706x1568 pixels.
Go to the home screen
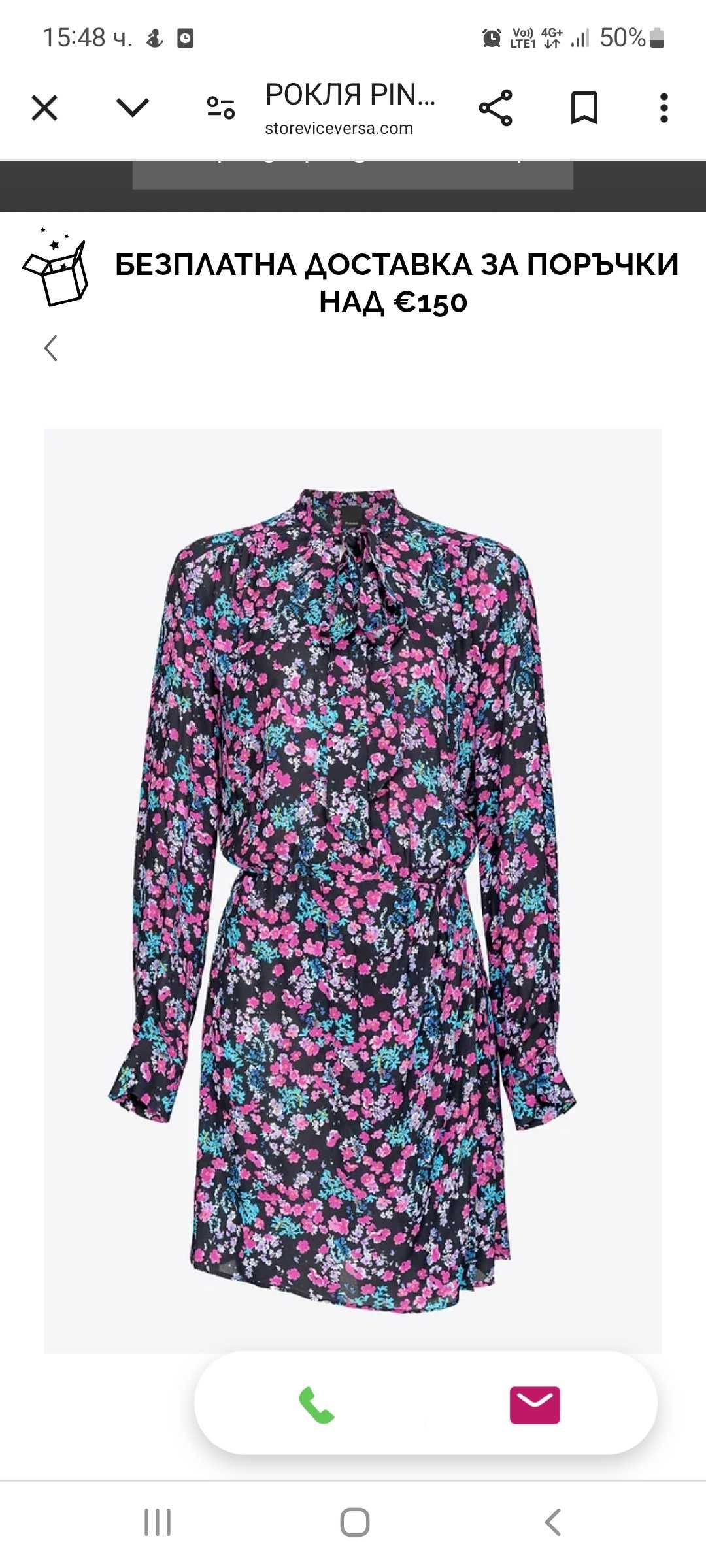tap(354, 1522)
